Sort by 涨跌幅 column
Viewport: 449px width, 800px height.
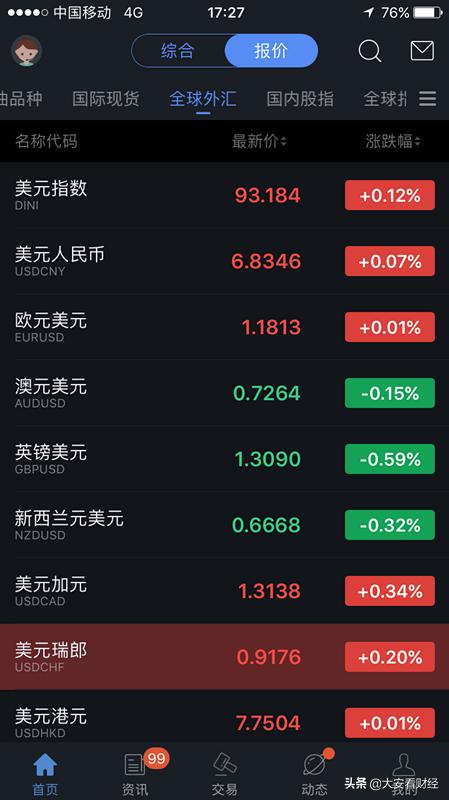(x=393, y=141)
